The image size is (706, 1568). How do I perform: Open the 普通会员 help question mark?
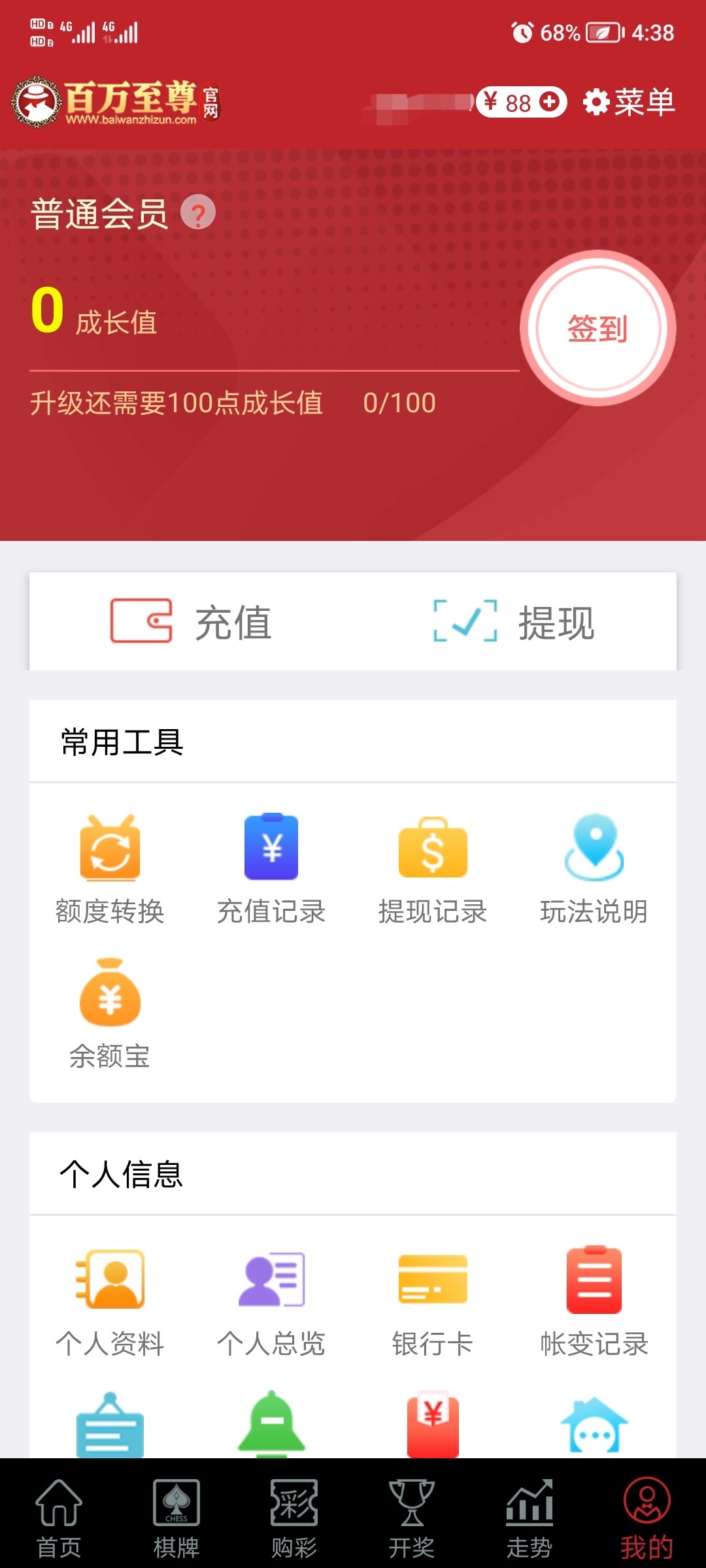197,213
